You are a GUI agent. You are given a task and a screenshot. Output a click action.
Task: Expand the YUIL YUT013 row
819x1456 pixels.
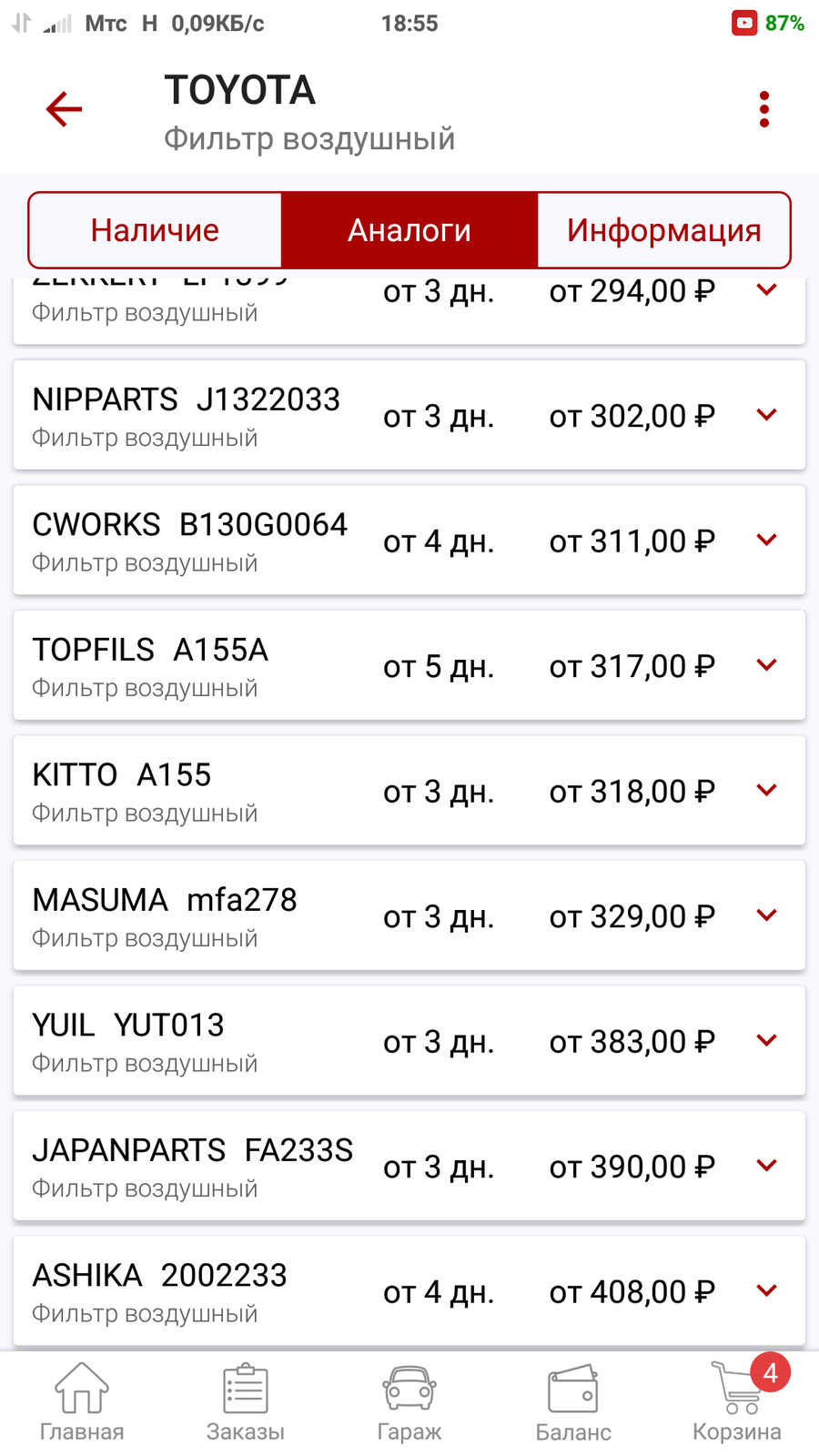pos(409,1041)
